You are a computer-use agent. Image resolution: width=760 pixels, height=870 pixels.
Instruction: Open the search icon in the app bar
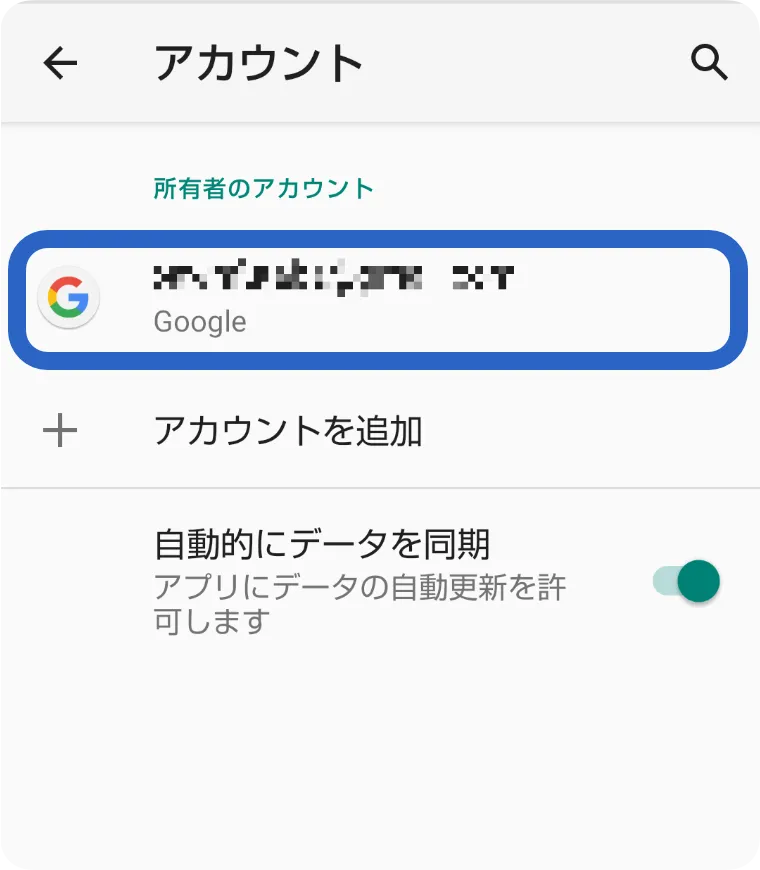coord(709,63)
